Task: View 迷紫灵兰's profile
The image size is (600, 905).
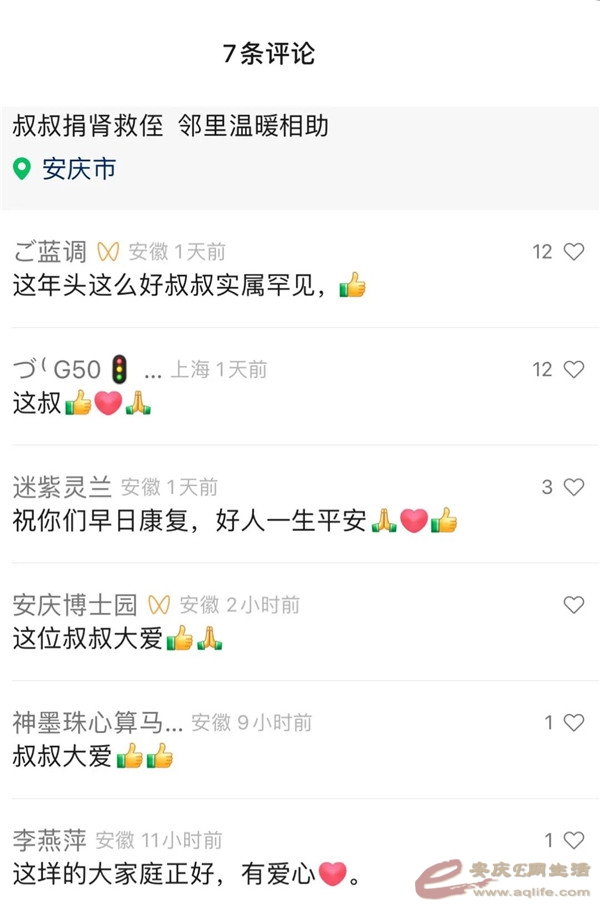Action: [62, 488]
